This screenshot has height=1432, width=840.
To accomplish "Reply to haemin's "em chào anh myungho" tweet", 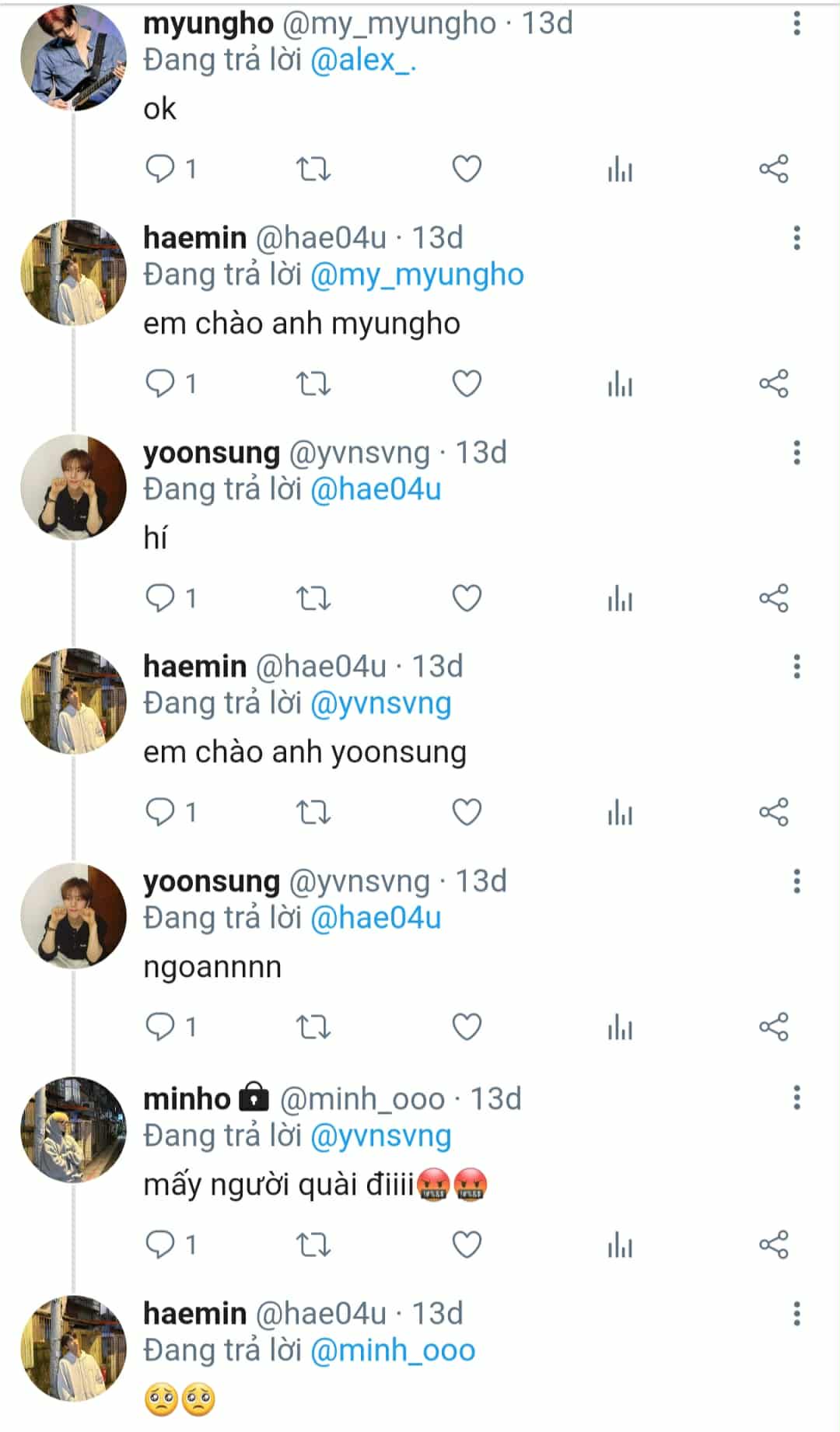I will point(161,383).
